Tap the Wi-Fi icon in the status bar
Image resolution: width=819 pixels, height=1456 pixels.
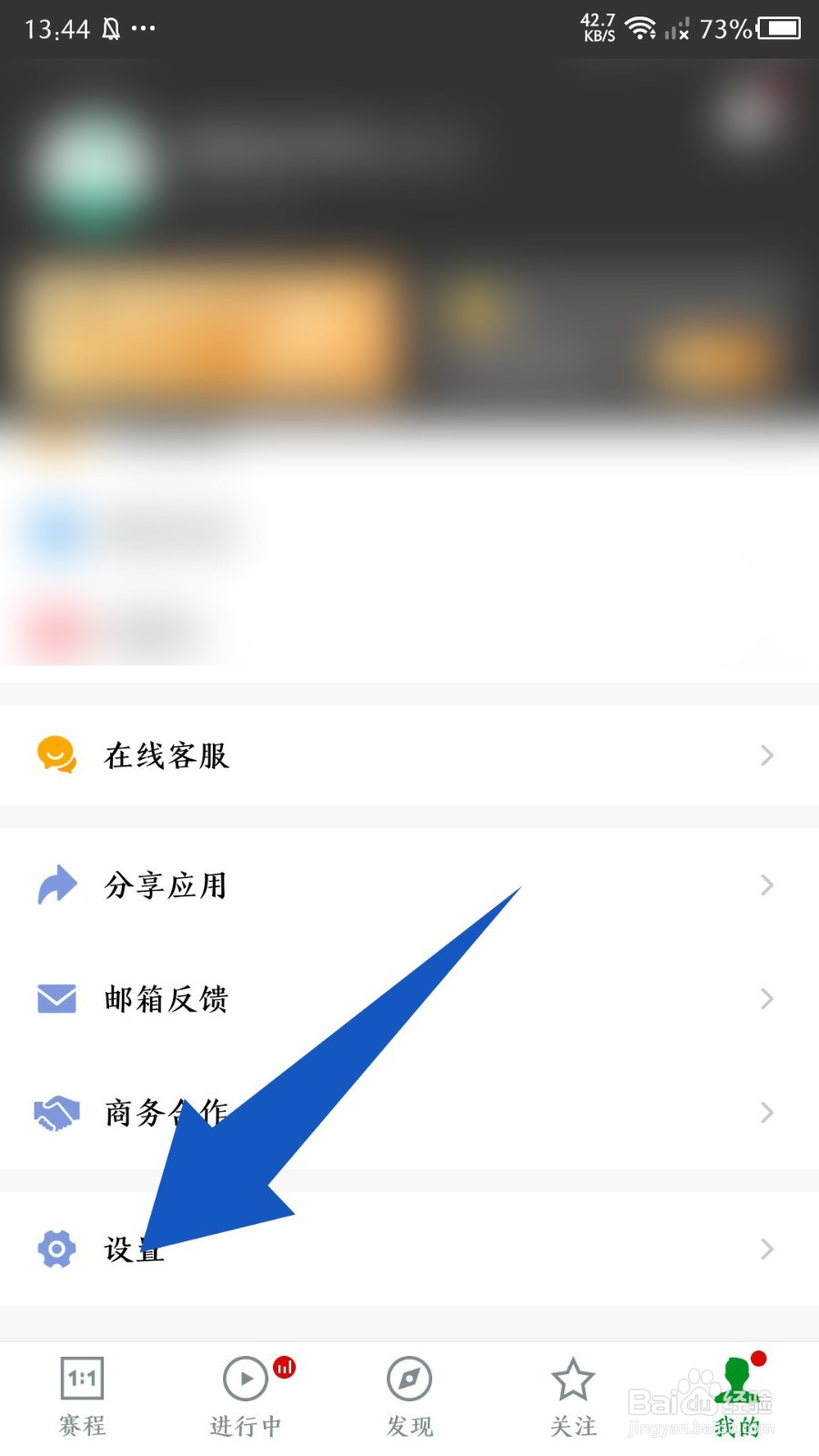click(642, 27)
